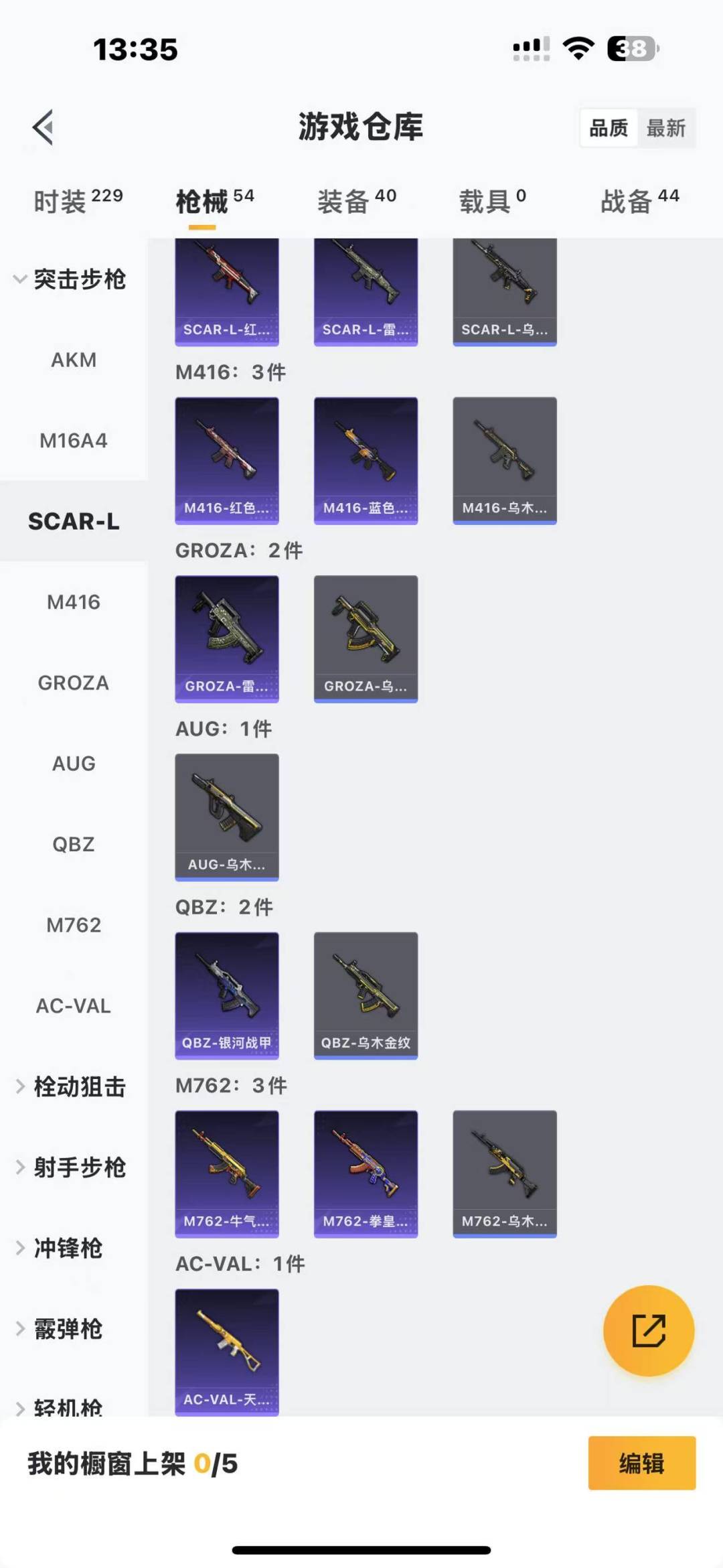Switch to the 战备 tab
The width and height of the screenshot is (723, 1568).
pyautogui.click(x=639, y=200)
